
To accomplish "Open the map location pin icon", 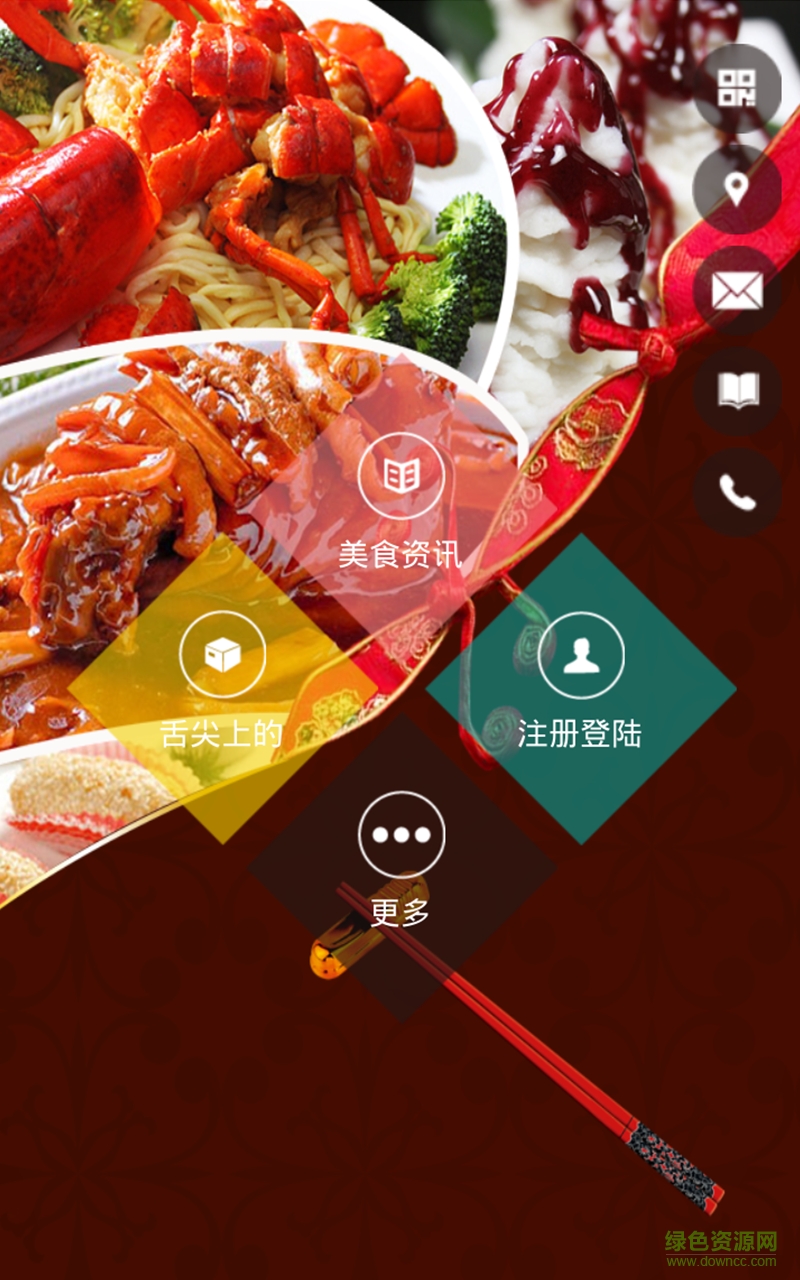I will [x=737, y=189].
